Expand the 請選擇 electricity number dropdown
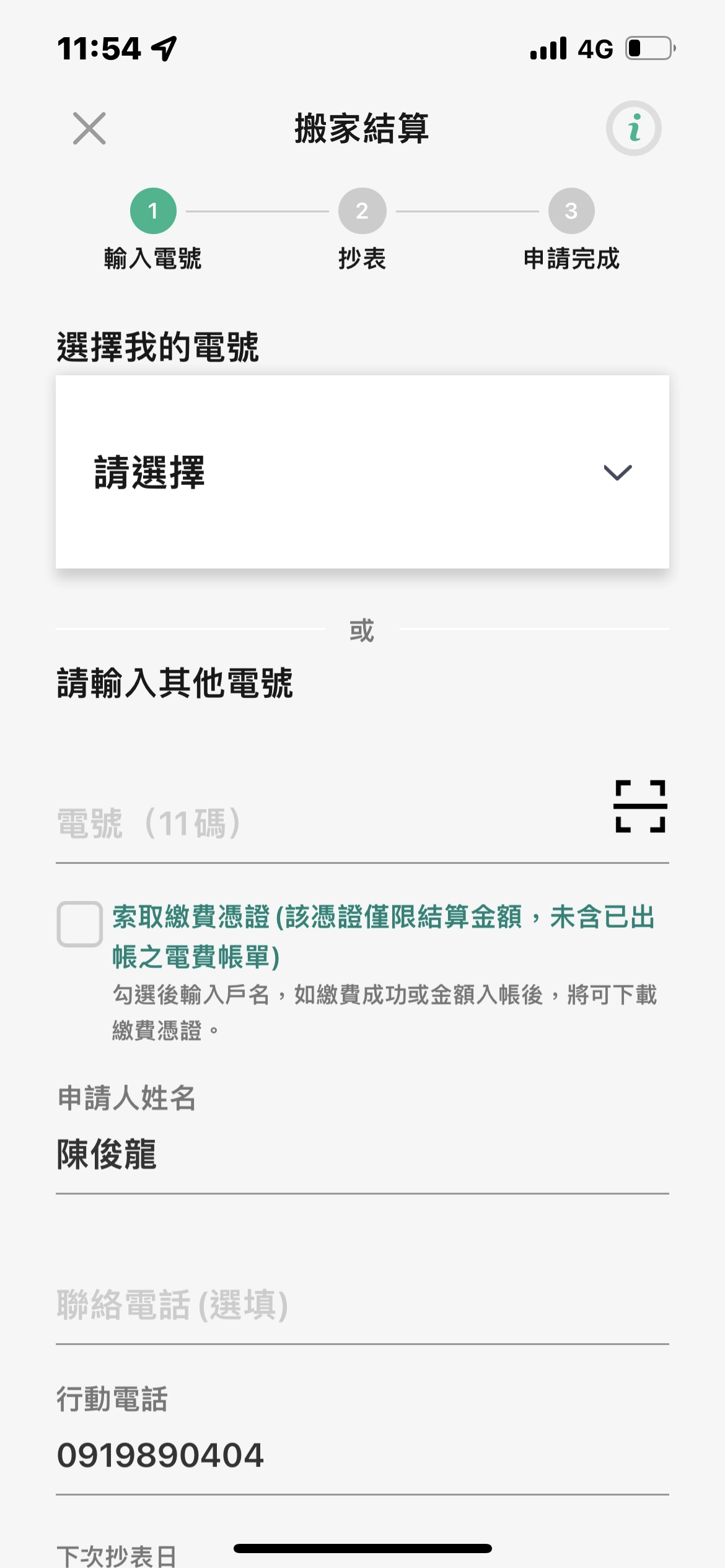 coord(362,472)
